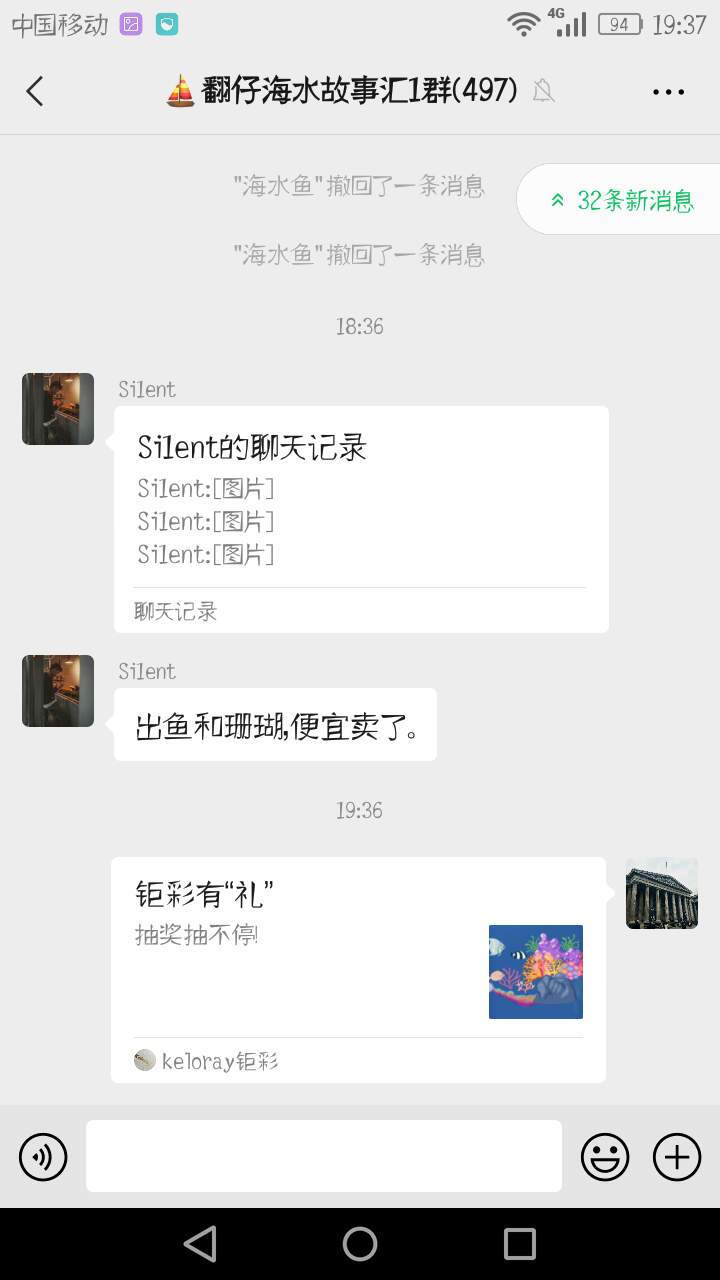Open the plus attachment menu

tap(677, 1157)
